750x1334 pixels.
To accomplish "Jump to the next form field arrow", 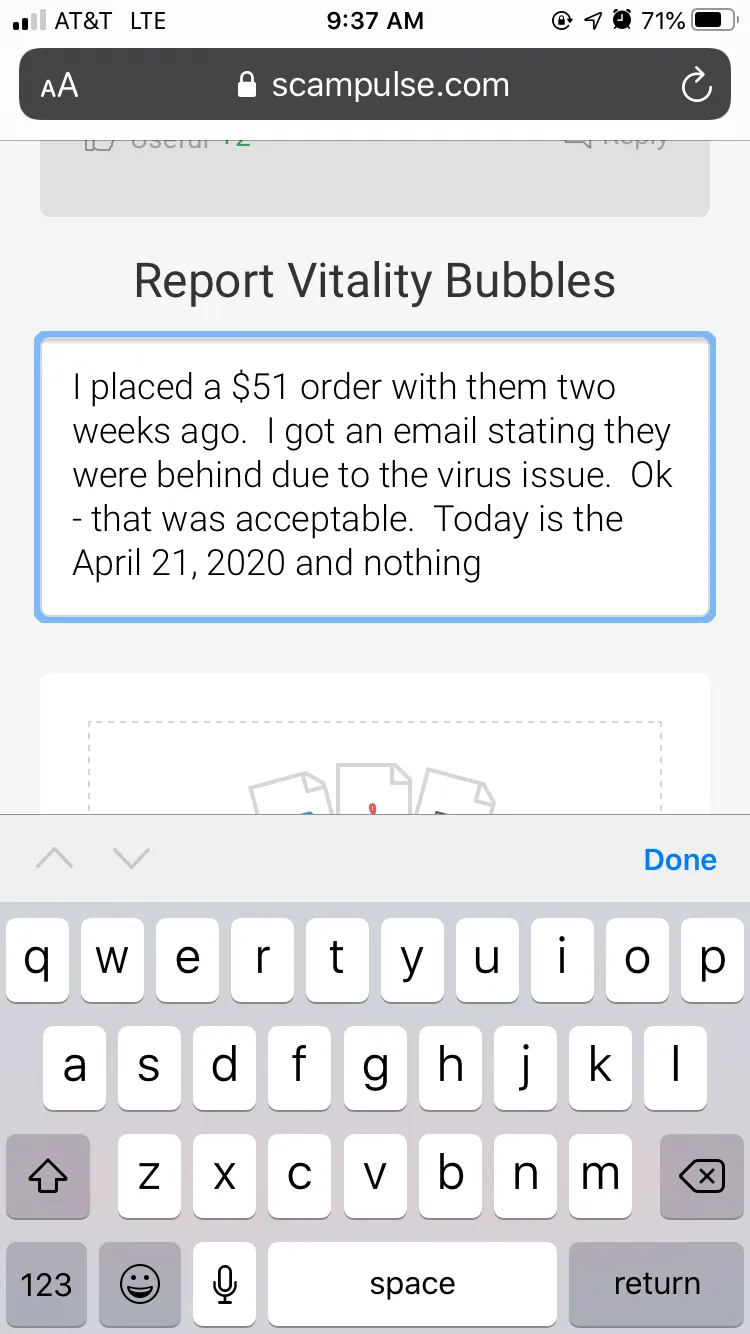I will [x=131, y=858].
